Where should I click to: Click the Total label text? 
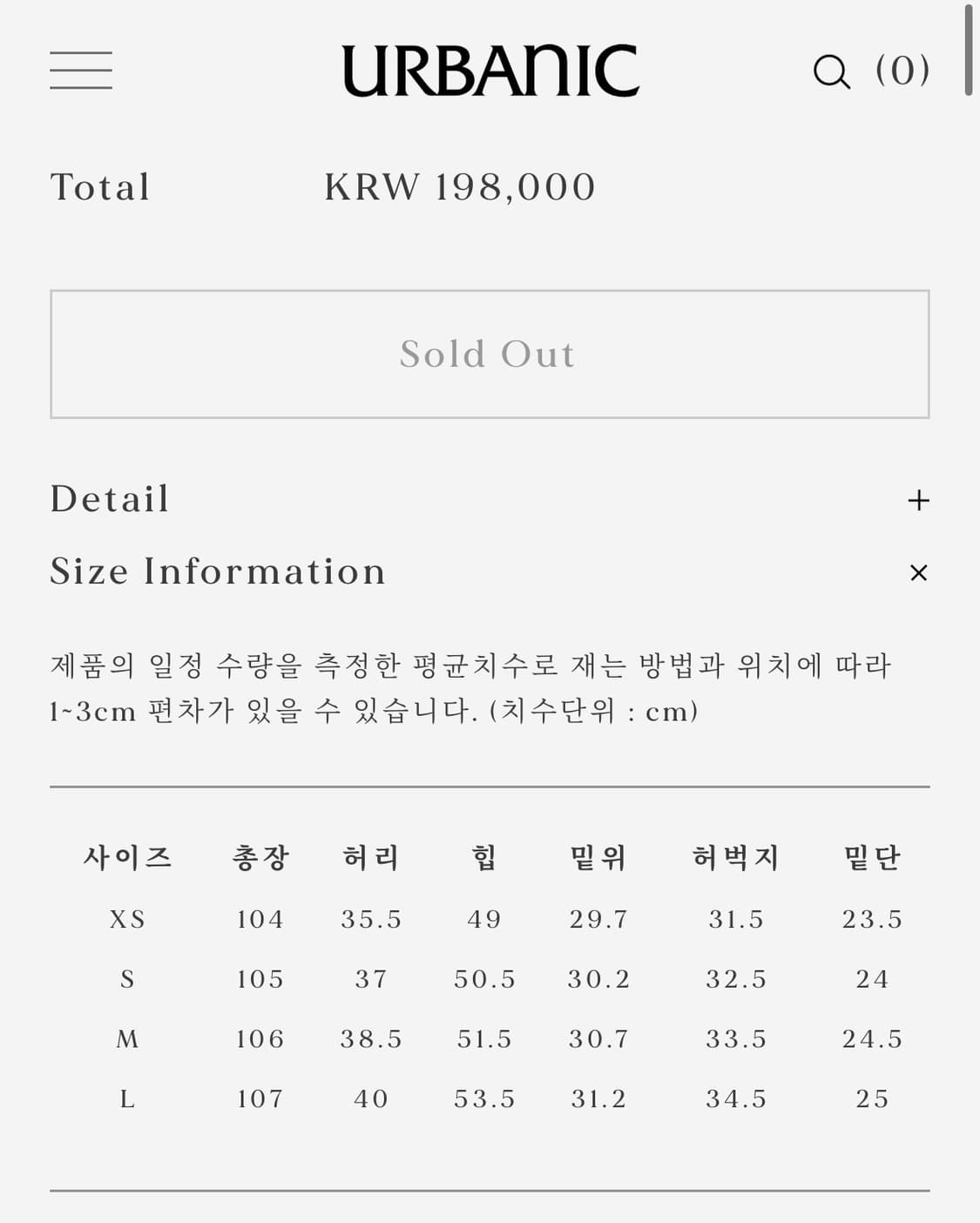point(100,186)
